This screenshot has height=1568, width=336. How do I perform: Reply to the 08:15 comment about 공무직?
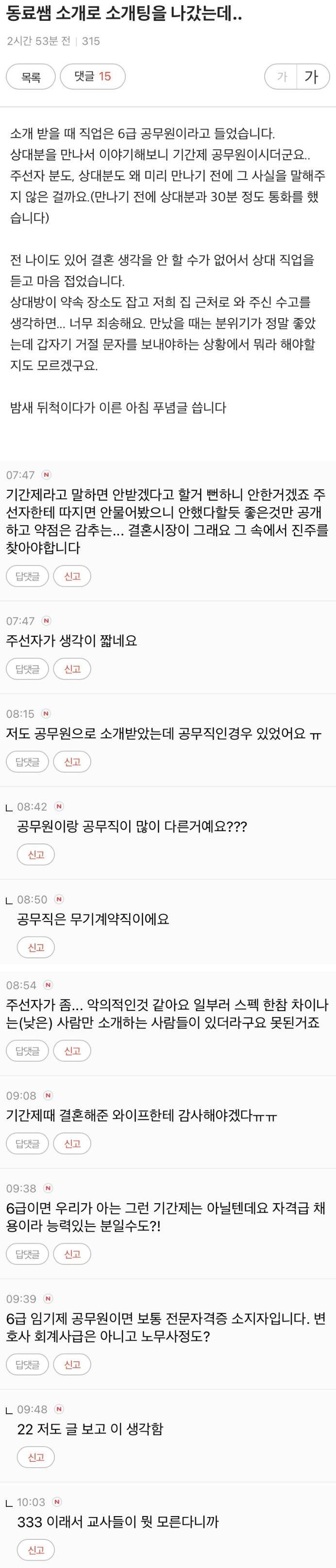point(28,761)
